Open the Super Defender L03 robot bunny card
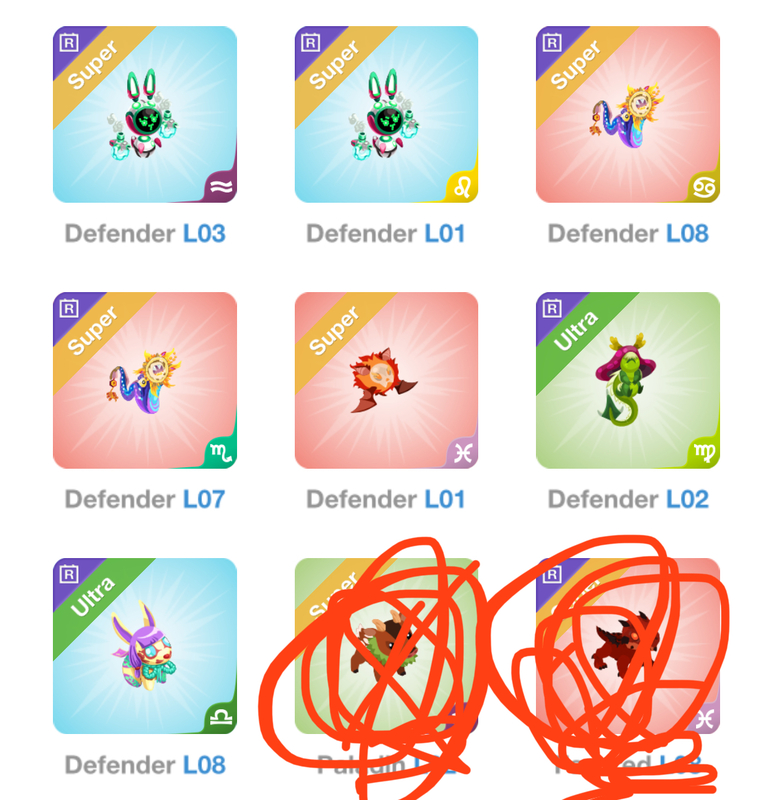 [145, 115]
